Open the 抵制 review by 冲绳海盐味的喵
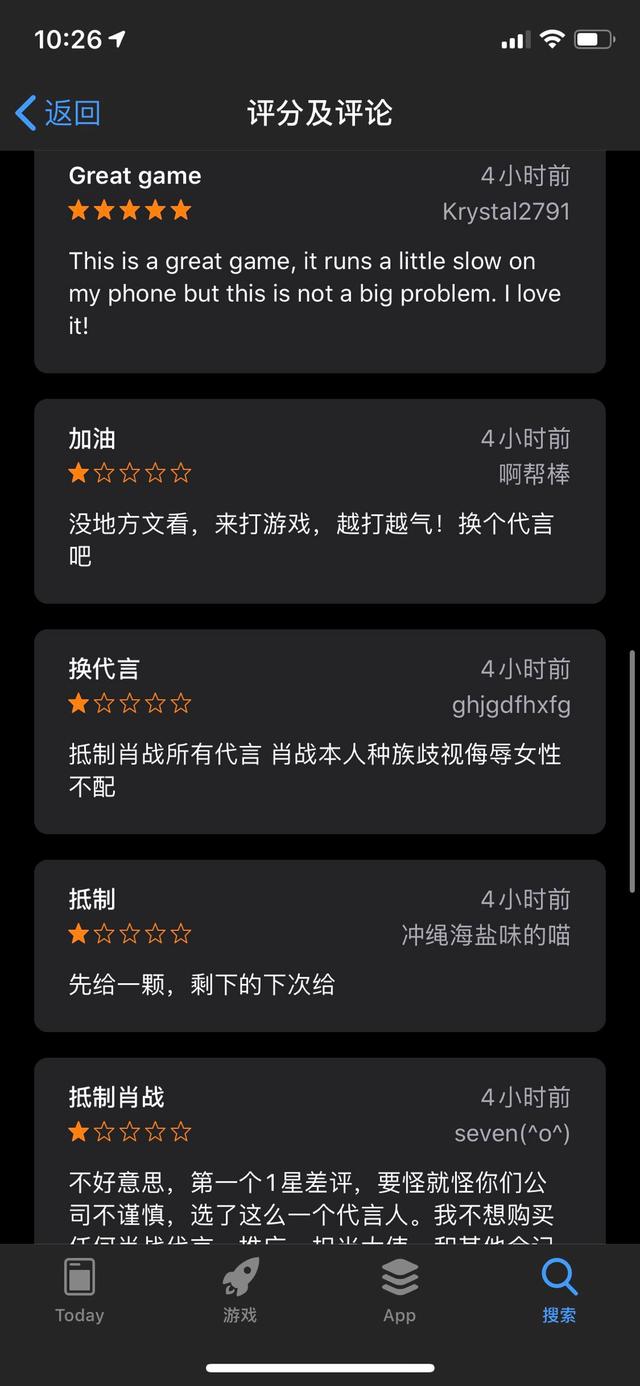Screen dimensions: 640x1386 (320, 945)
